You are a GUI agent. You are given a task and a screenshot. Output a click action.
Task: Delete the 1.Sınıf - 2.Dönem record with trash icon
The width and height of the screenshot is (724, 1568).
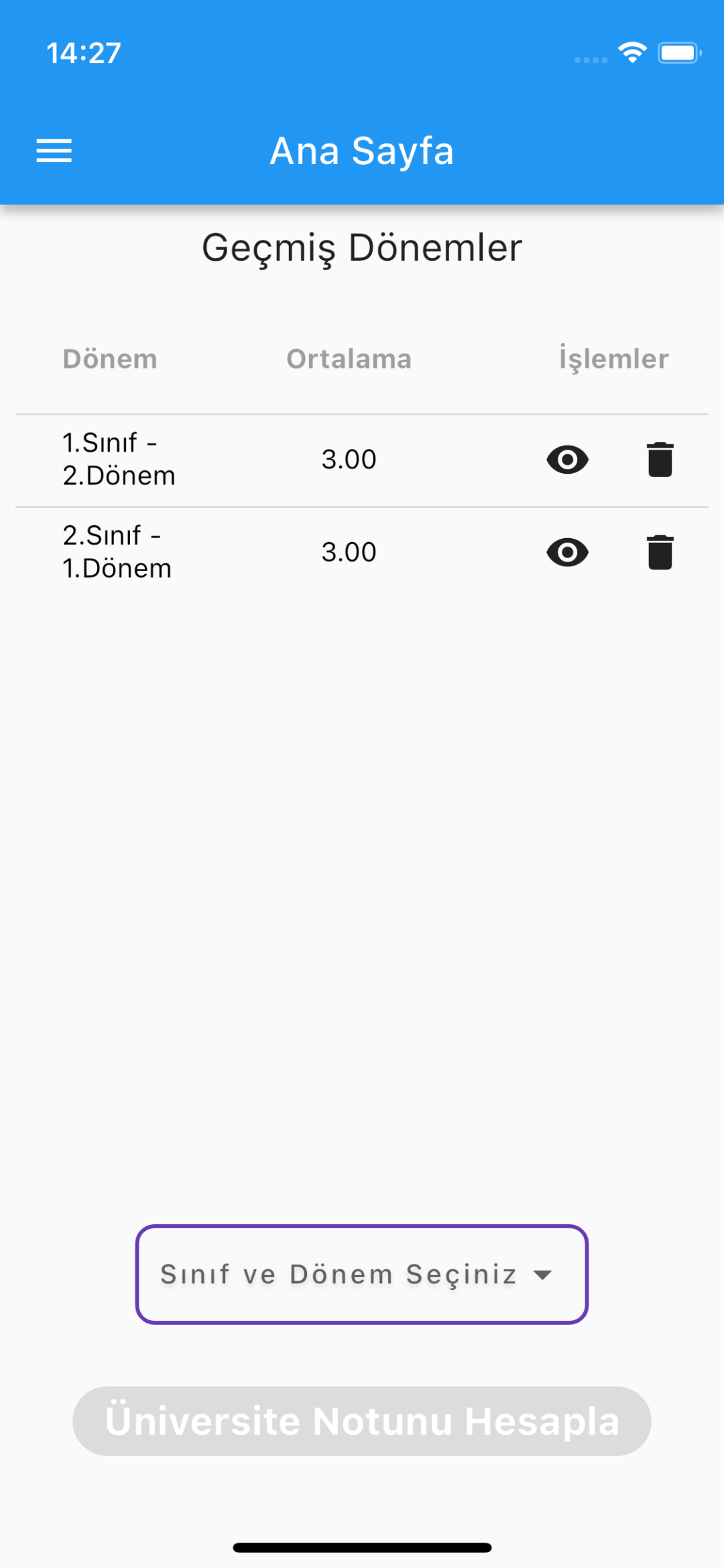[660, 460]
